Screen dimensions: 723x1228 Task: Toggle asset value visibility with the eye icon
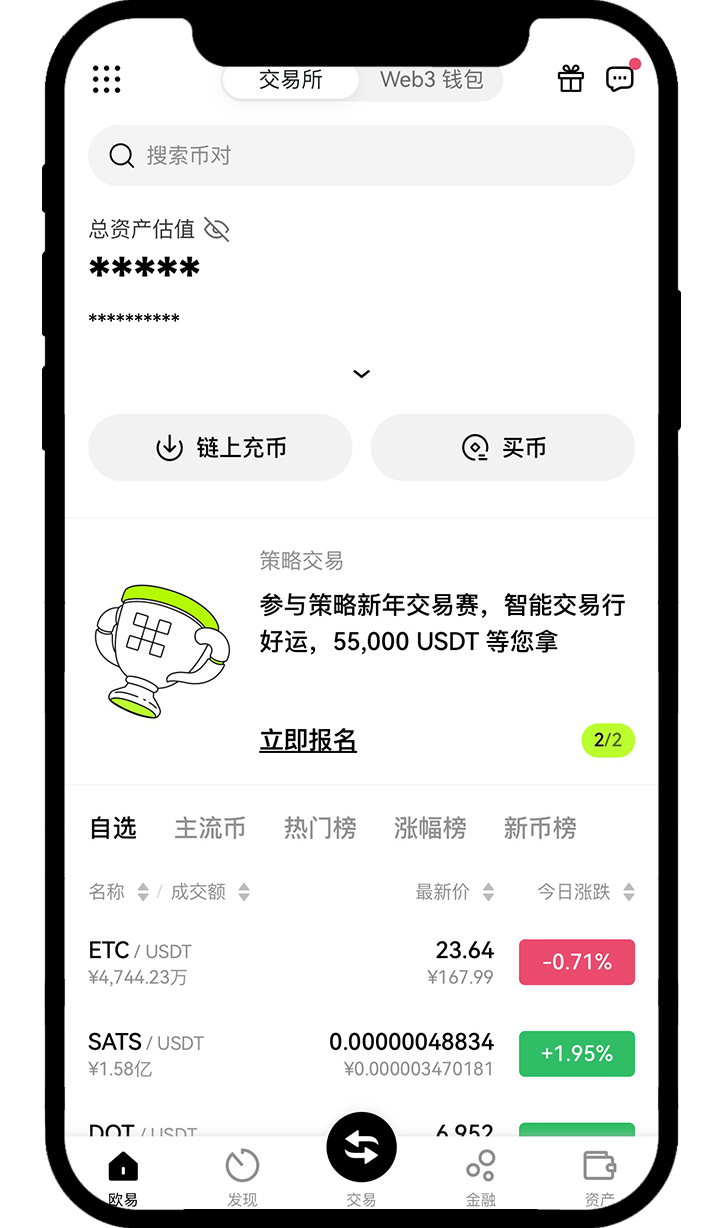pos(217,230)
